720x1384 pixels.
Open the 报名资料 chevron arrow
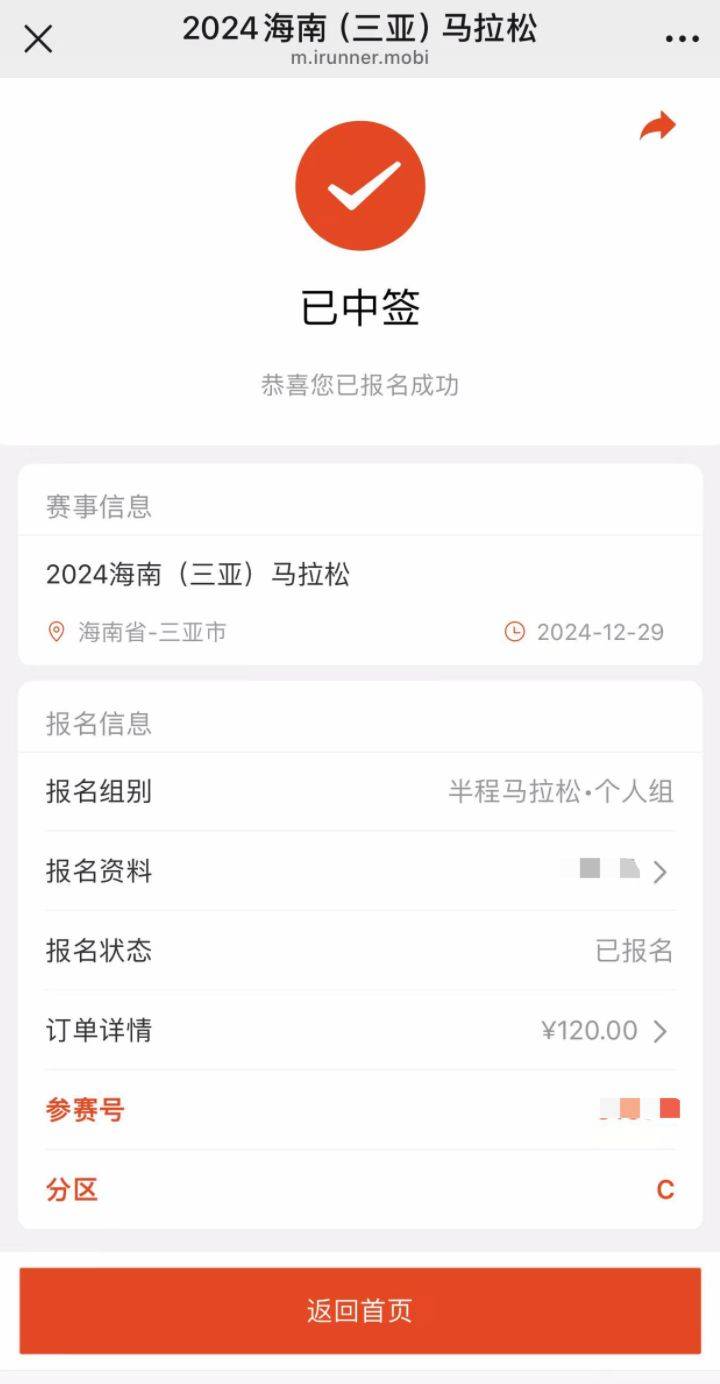point(660,871)
